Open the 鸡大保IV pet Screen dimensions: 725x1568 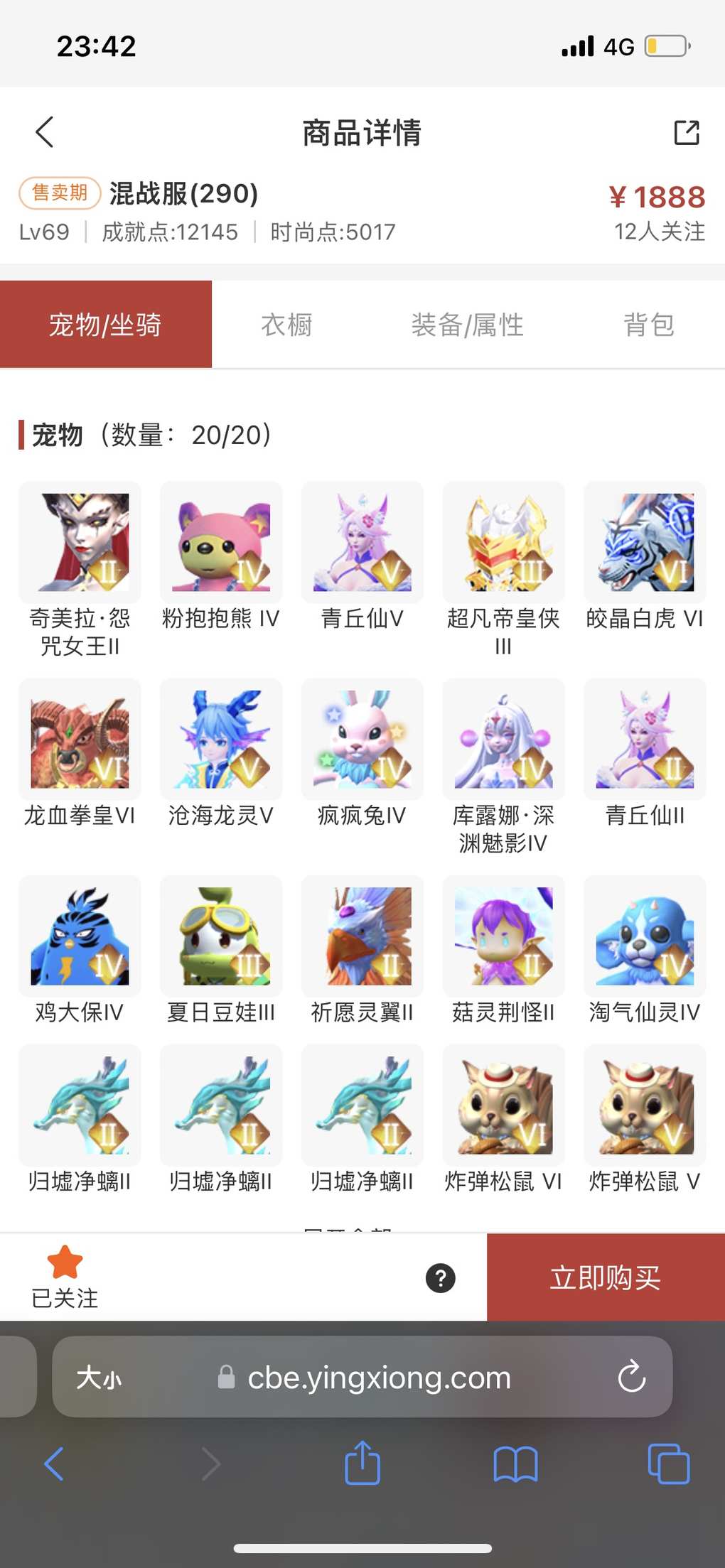click(x=80, y=936)
